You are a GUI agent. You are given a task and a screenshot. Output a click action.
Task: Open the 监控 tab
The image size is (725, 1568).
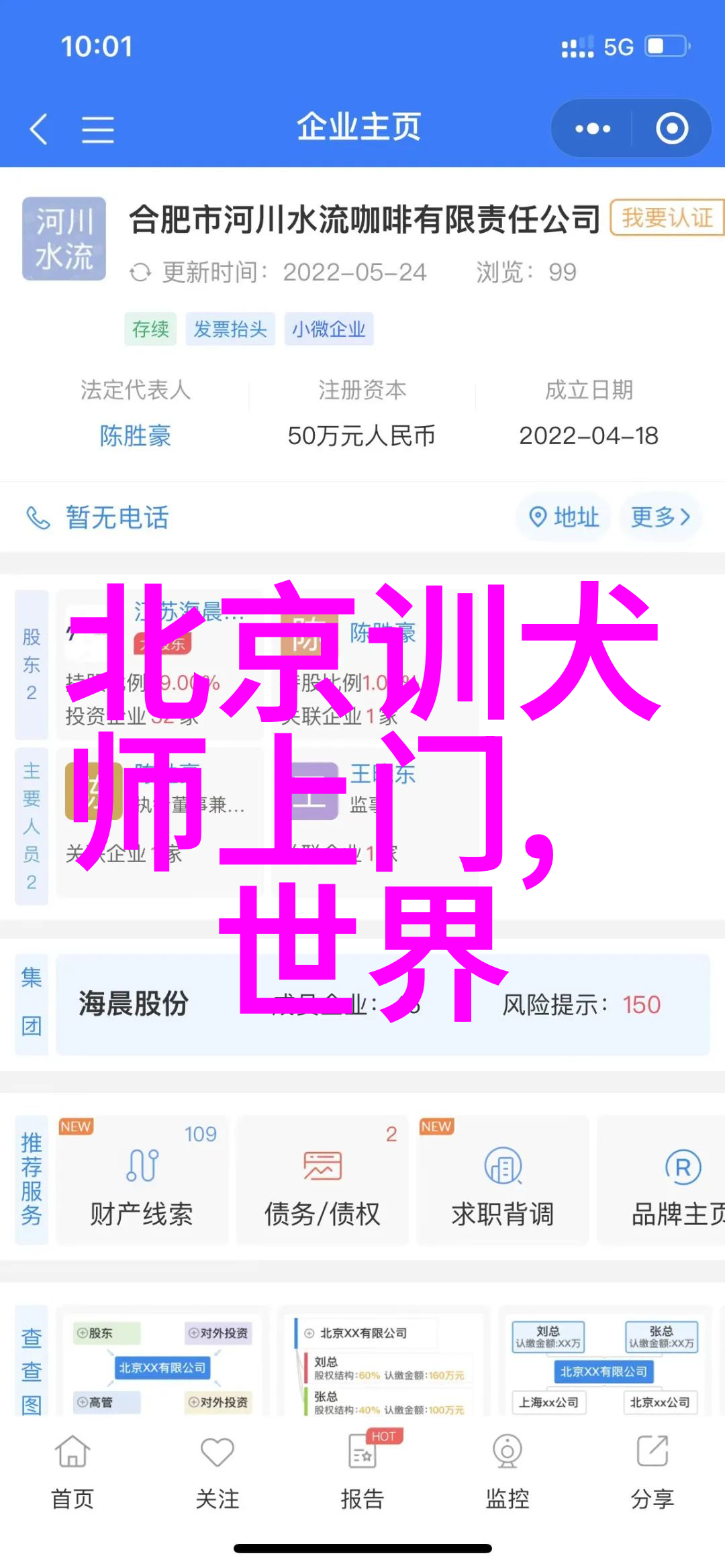pos(507,1470)
